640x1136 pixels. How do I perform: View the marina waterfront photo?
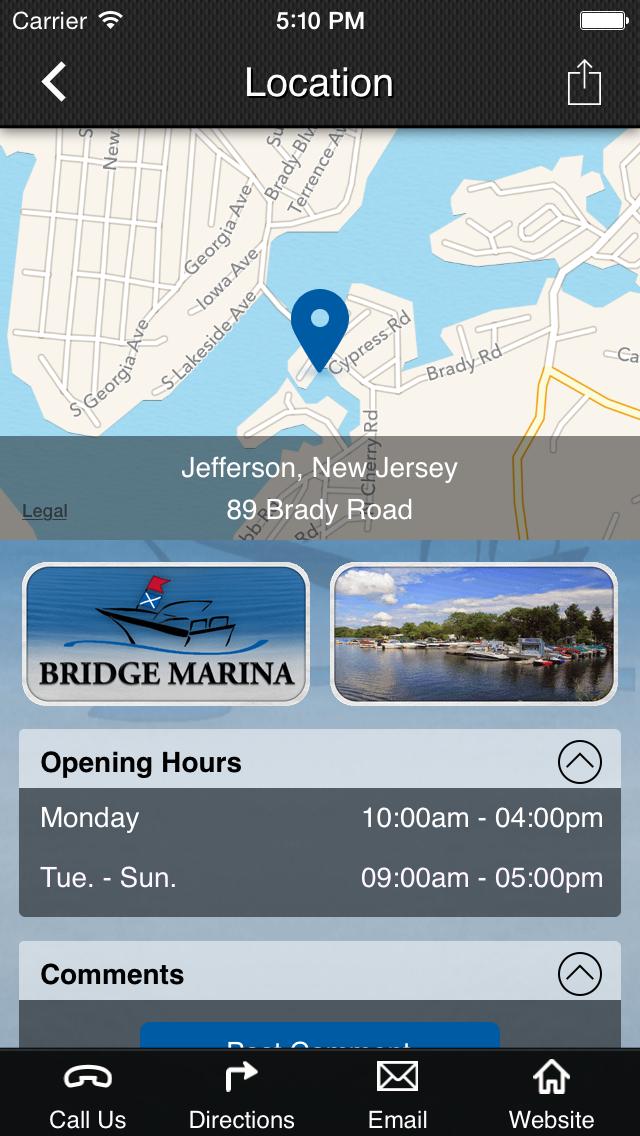(474, 634)
